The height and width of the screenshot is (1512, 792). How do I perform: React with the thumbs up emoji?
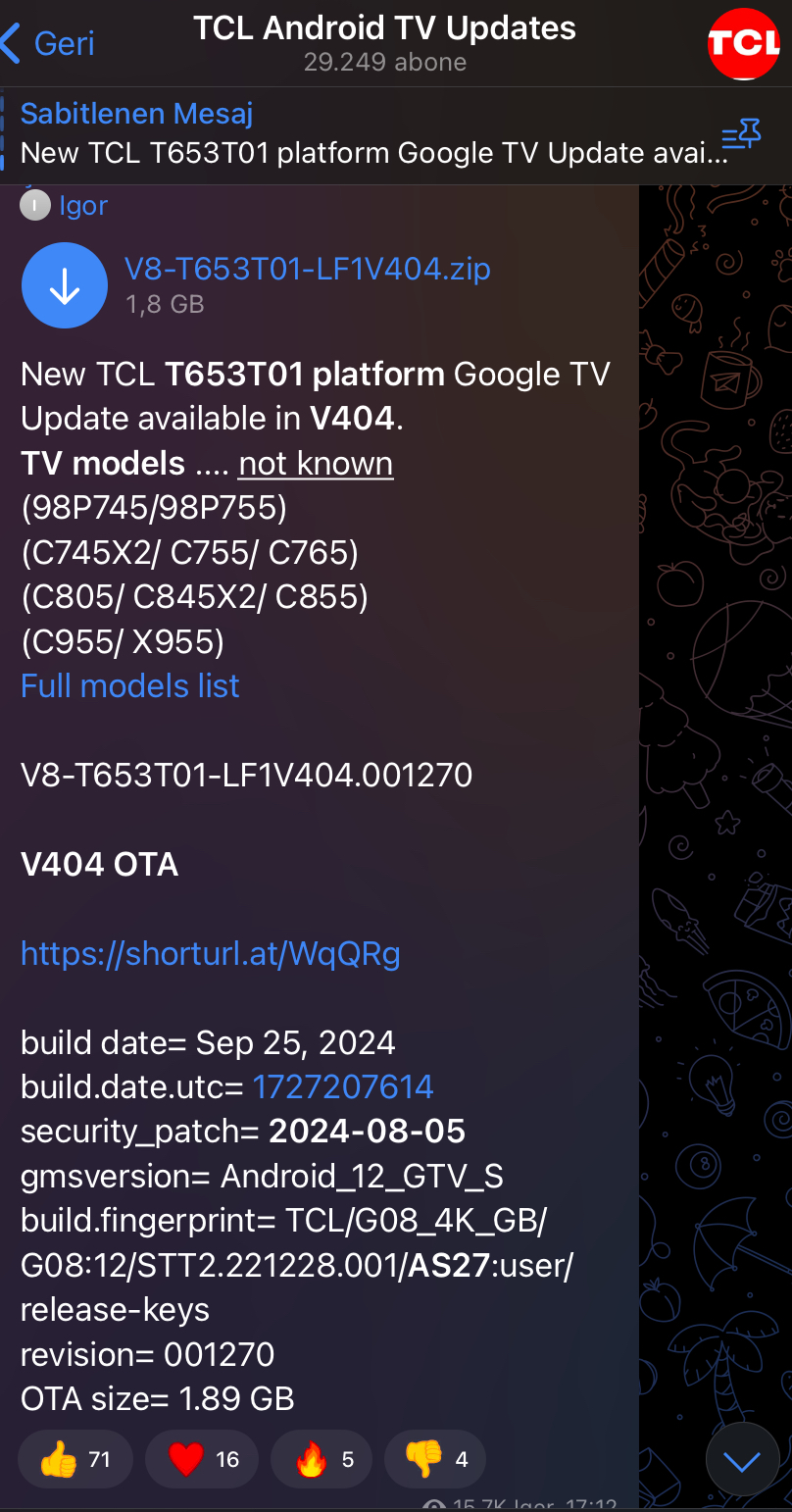(x=75, y=1459)
